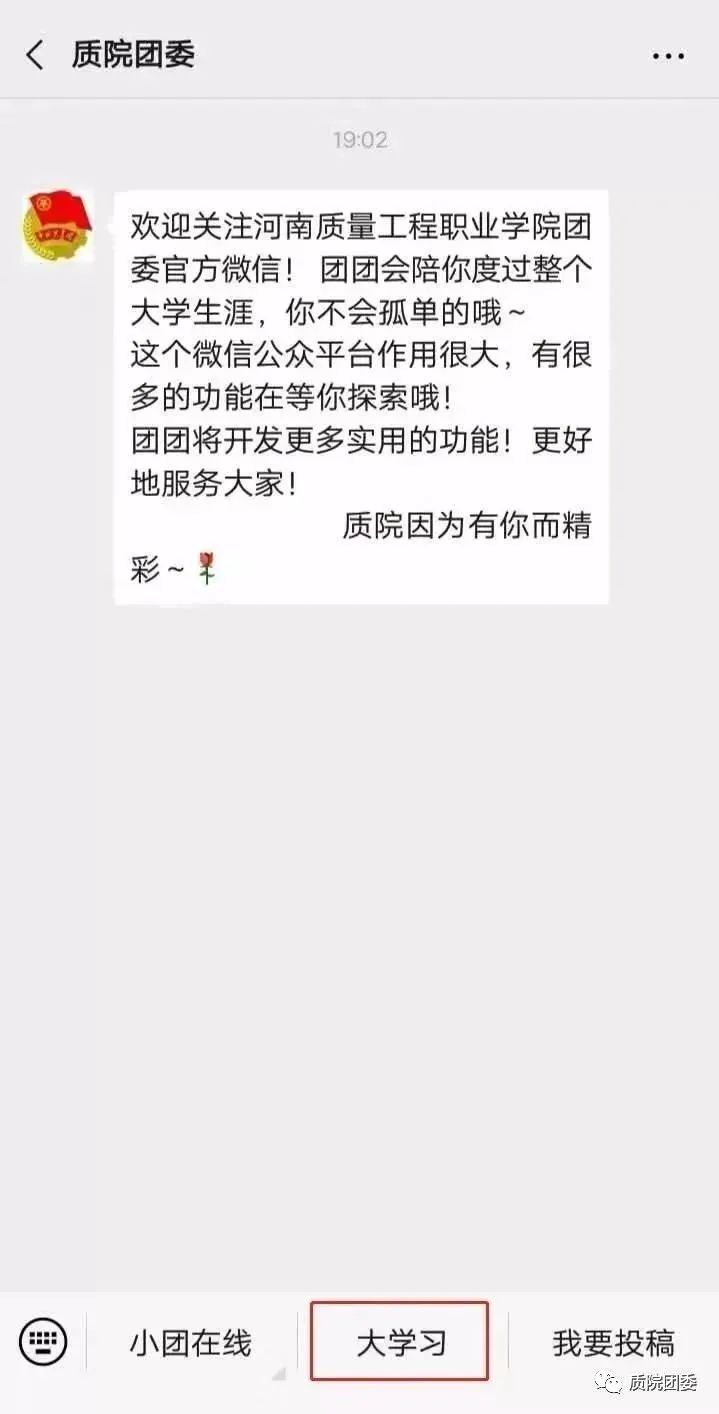Select the 大学习 menu item
719x1414 pixels.
[400, 1342]
